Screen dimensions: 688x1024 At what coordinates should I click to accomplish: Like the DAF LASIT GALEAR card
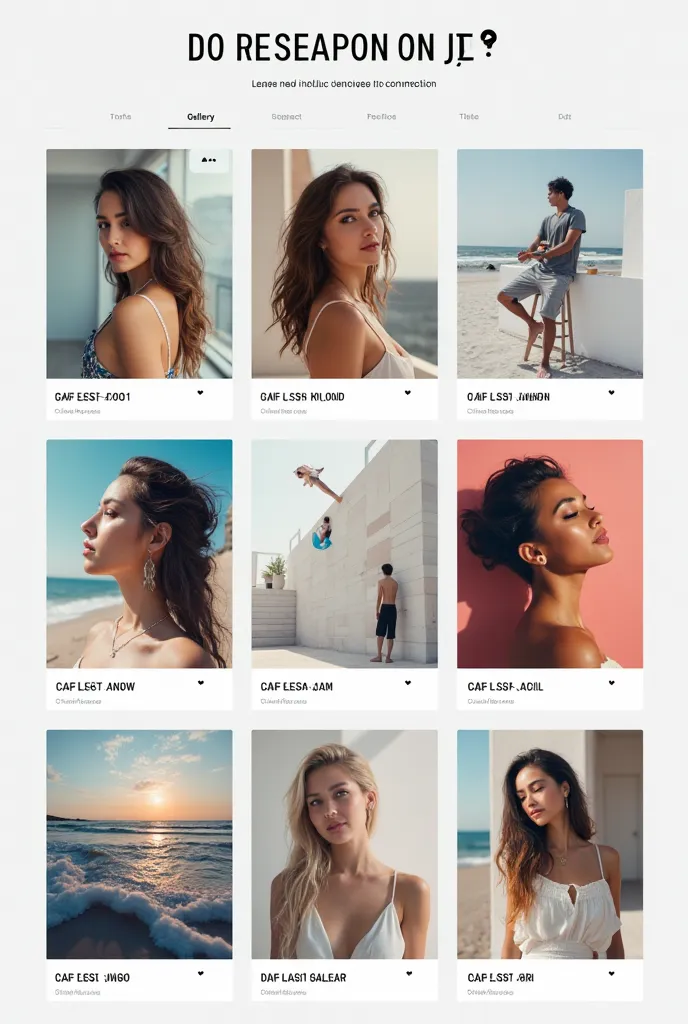(407, 973)
